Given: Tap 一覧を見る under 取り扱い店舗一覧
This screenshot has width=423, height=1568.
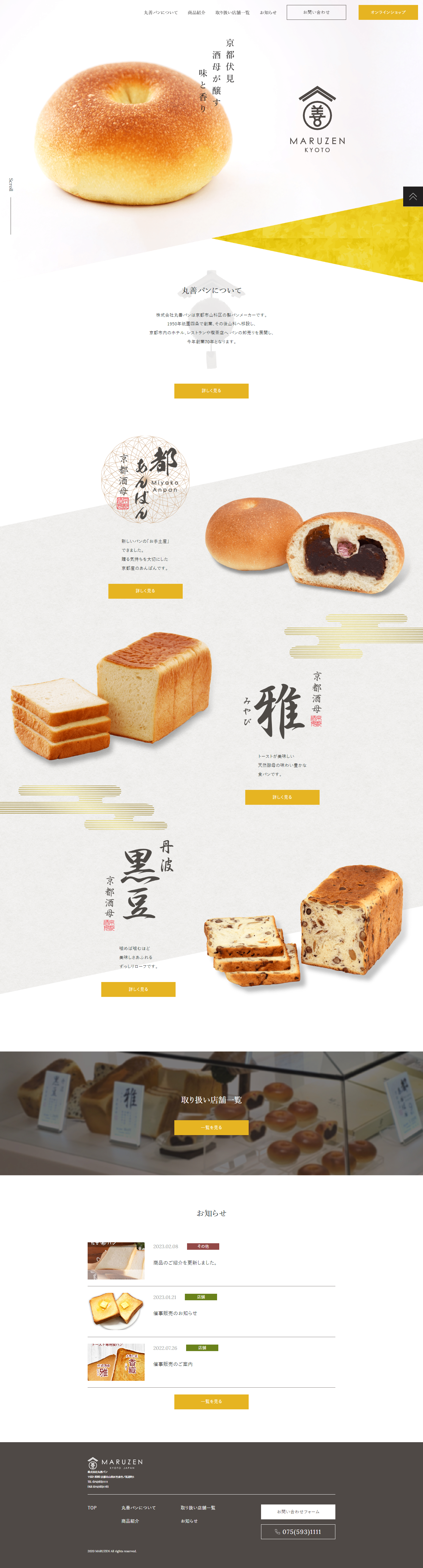Looking at the screenshot, I should 211,1127.
